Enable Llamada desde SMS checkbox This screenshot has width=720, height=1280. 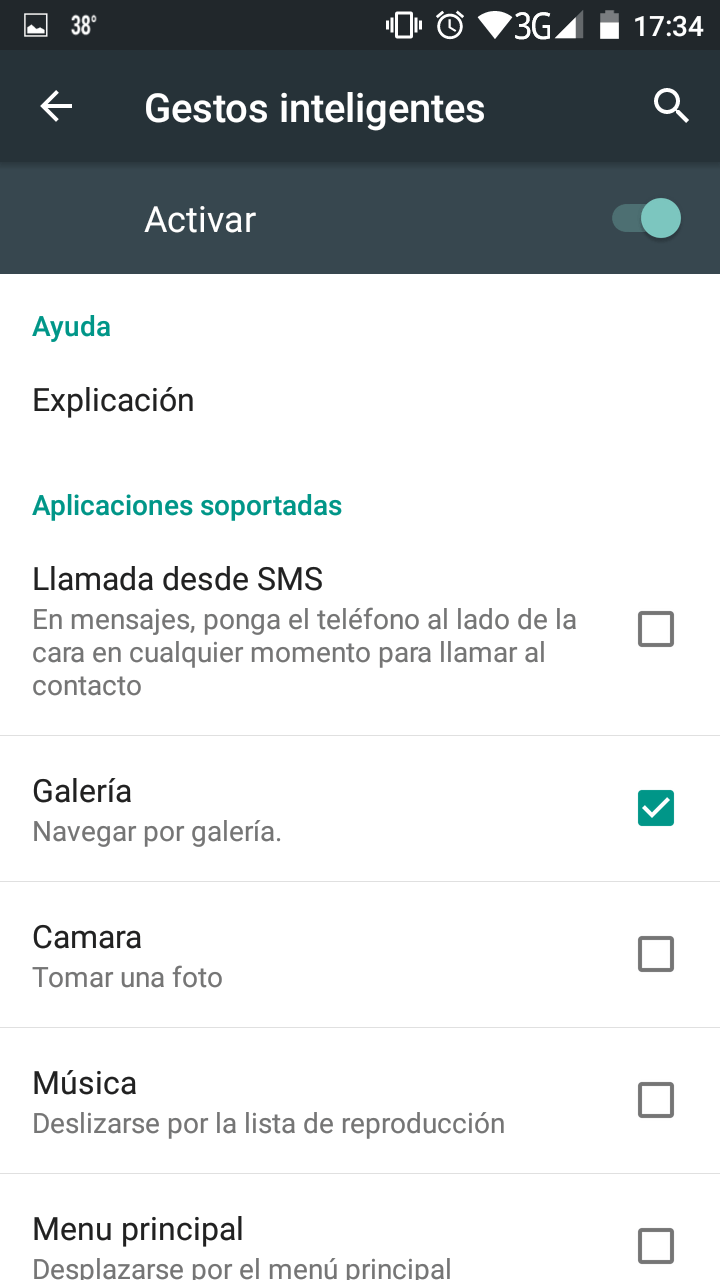pos(656,630)
